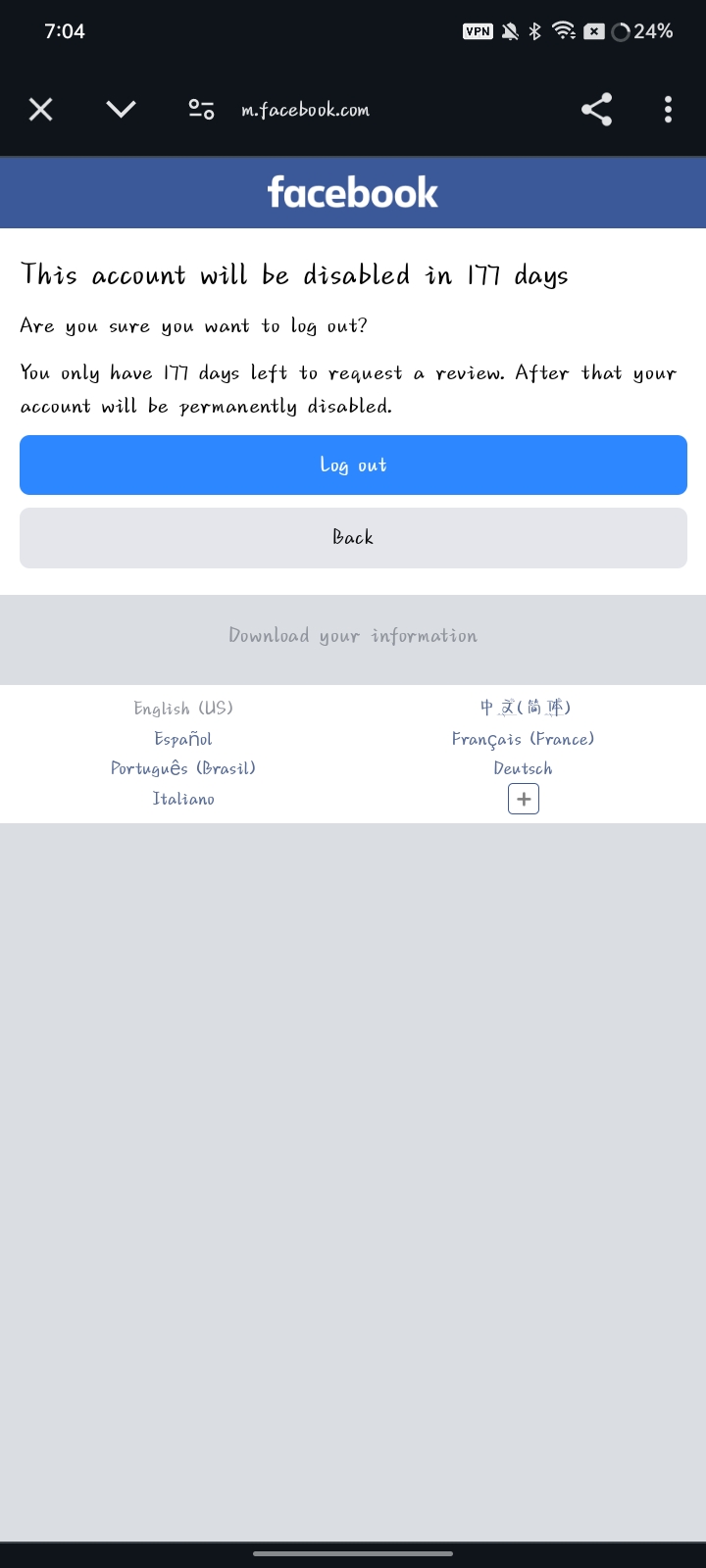
Task: Select English (US) language
Action: point(183,708)
